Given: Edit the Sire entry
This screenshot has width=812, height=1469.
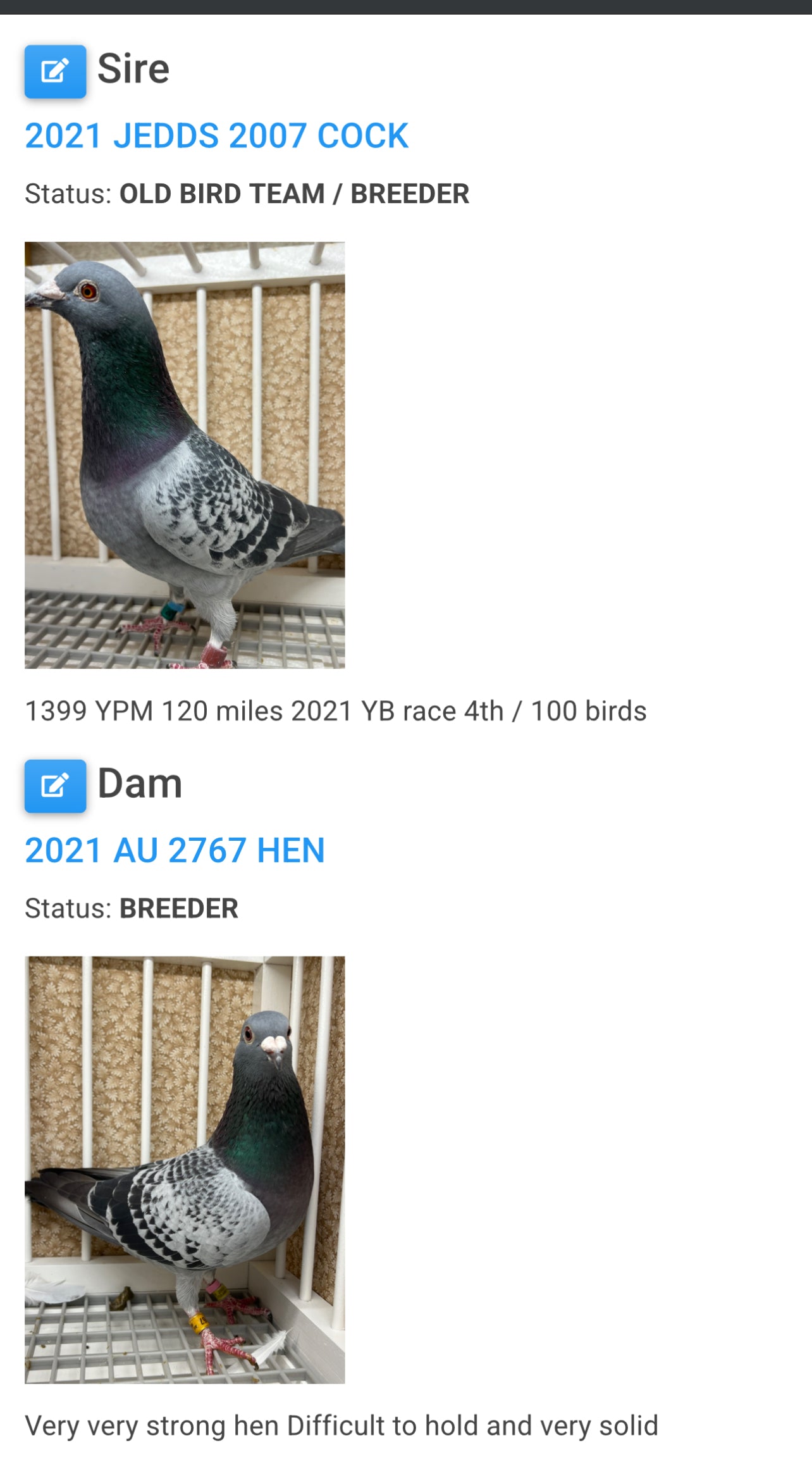Looking at the screenshot, I should pos(55,71).
